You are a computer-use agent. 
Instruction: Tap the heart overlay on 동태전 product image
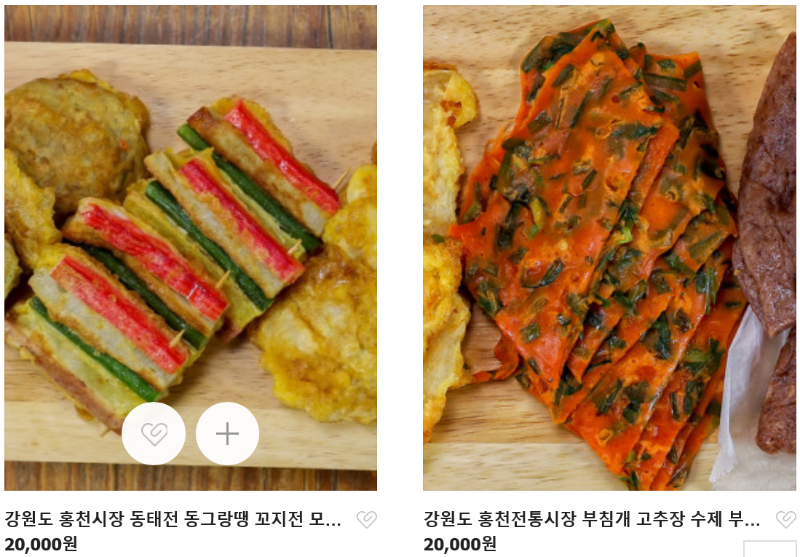pos(153,433)
